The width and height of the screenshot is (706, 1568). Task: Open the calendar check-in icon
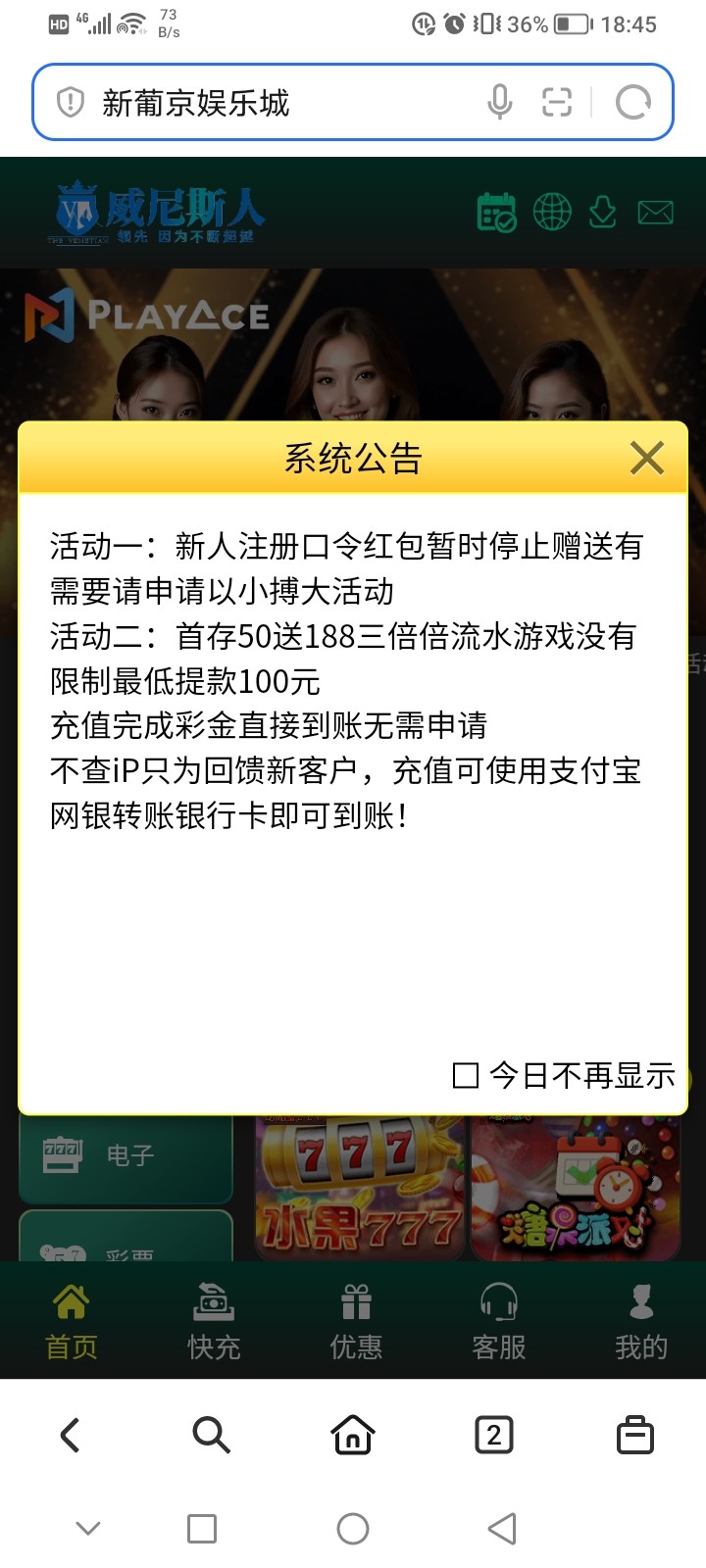tap(496, 212)
